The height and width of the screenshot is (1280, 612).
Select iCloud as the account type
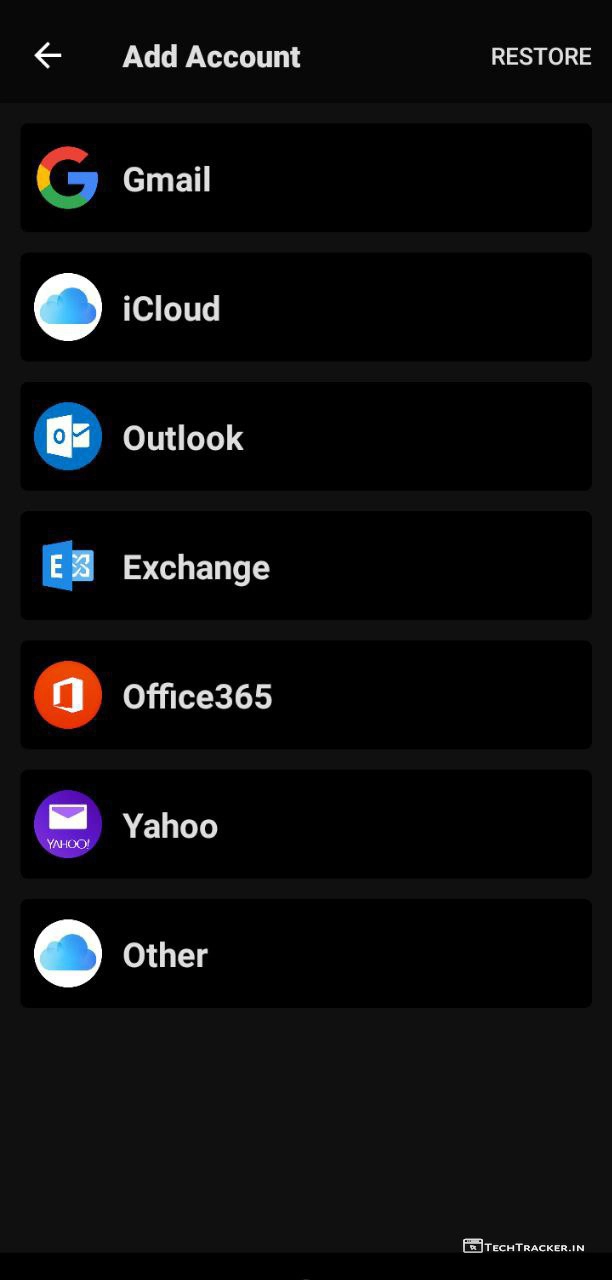coord(306,308)
